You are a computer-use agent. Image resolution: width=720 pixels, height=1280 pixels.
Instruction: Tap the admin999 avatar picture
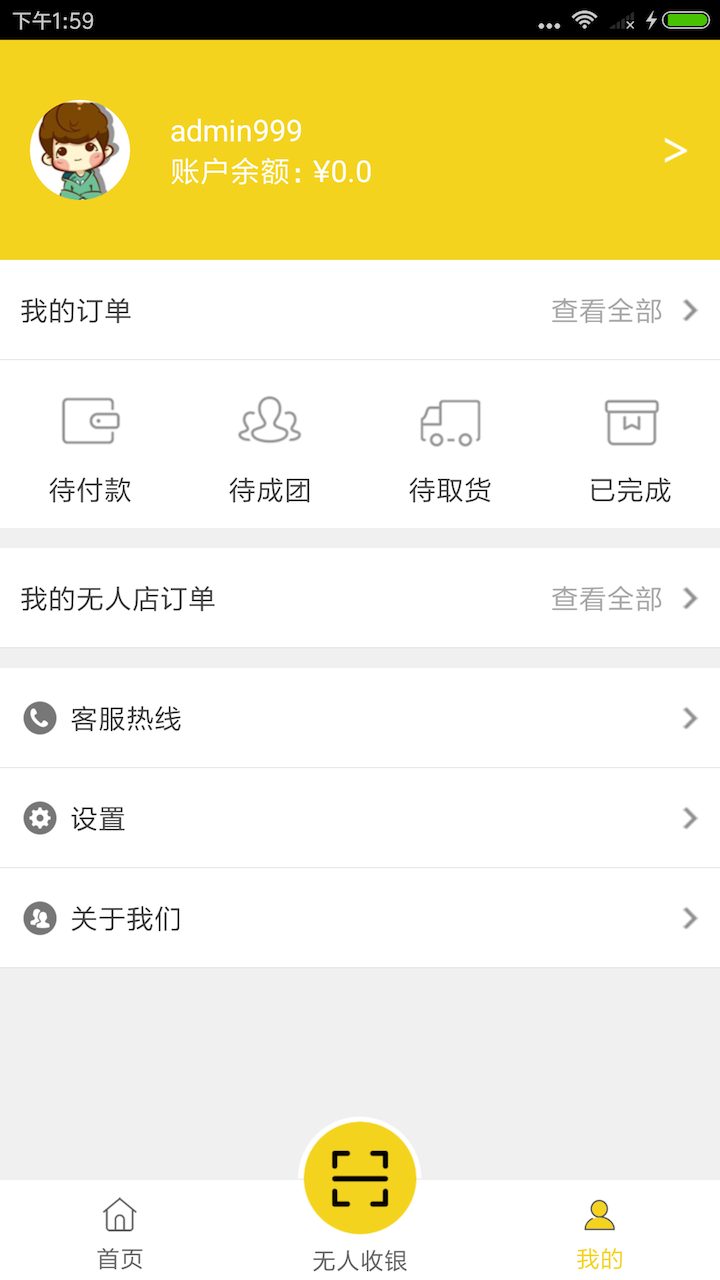pyautogui.click(x=80, y=150)
